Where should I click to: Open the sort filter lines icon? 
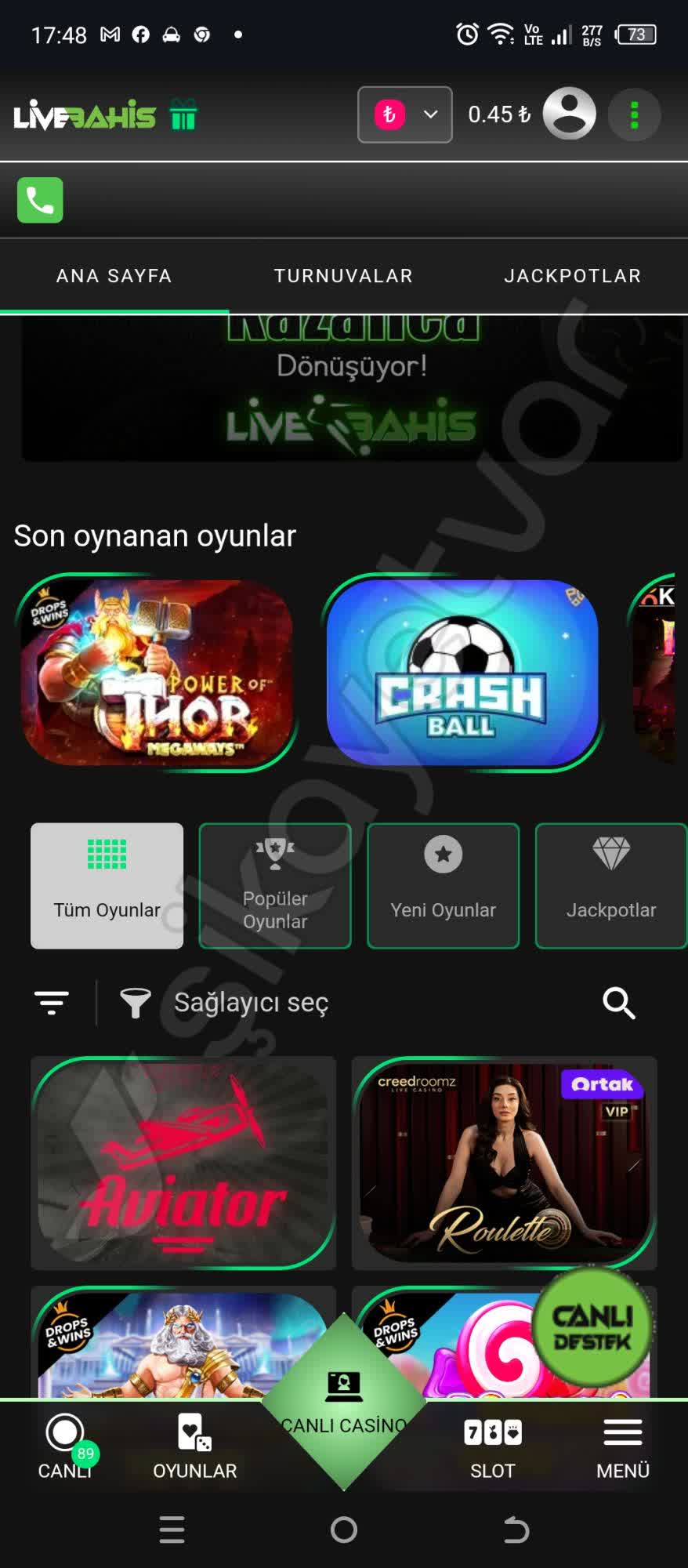[x=52, y=1003]
